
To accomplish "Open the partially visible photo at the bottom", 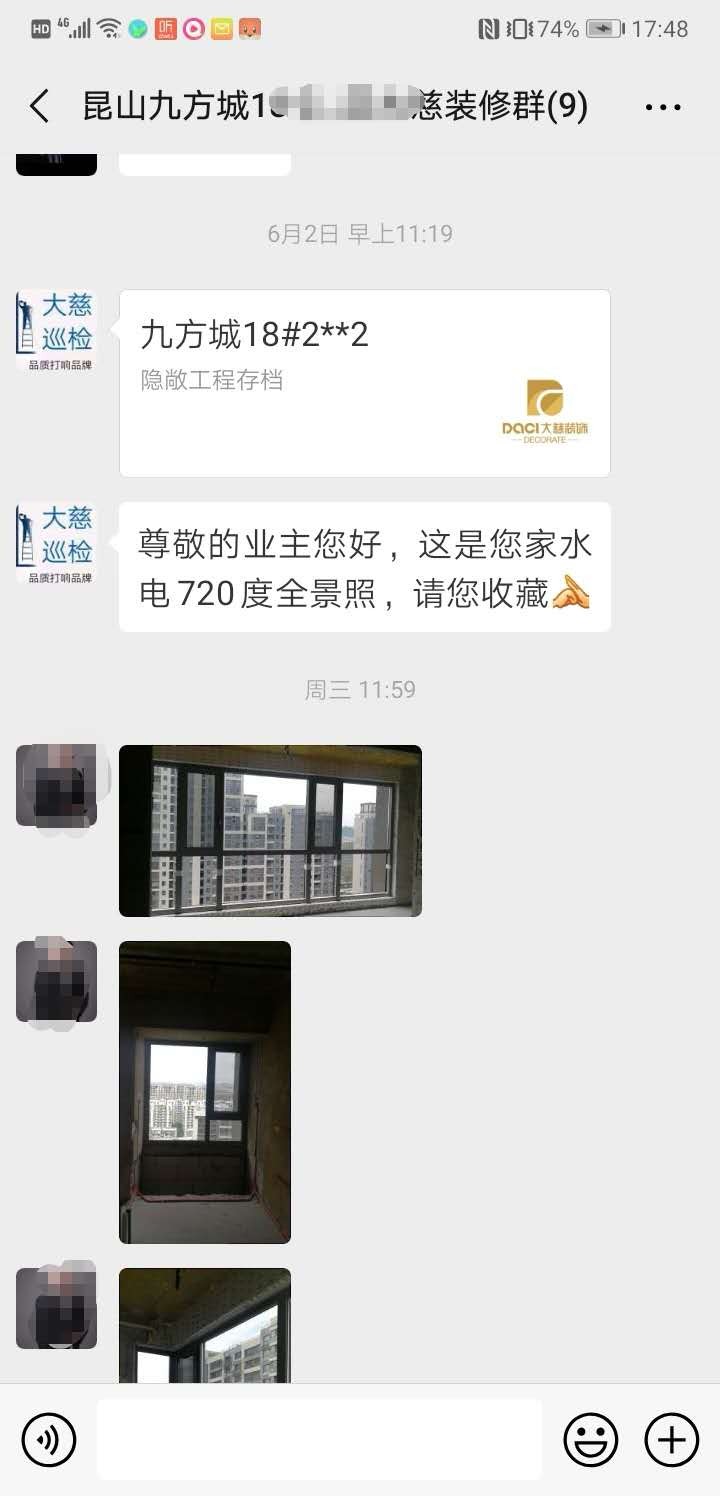I will [x=205, y=1326].
